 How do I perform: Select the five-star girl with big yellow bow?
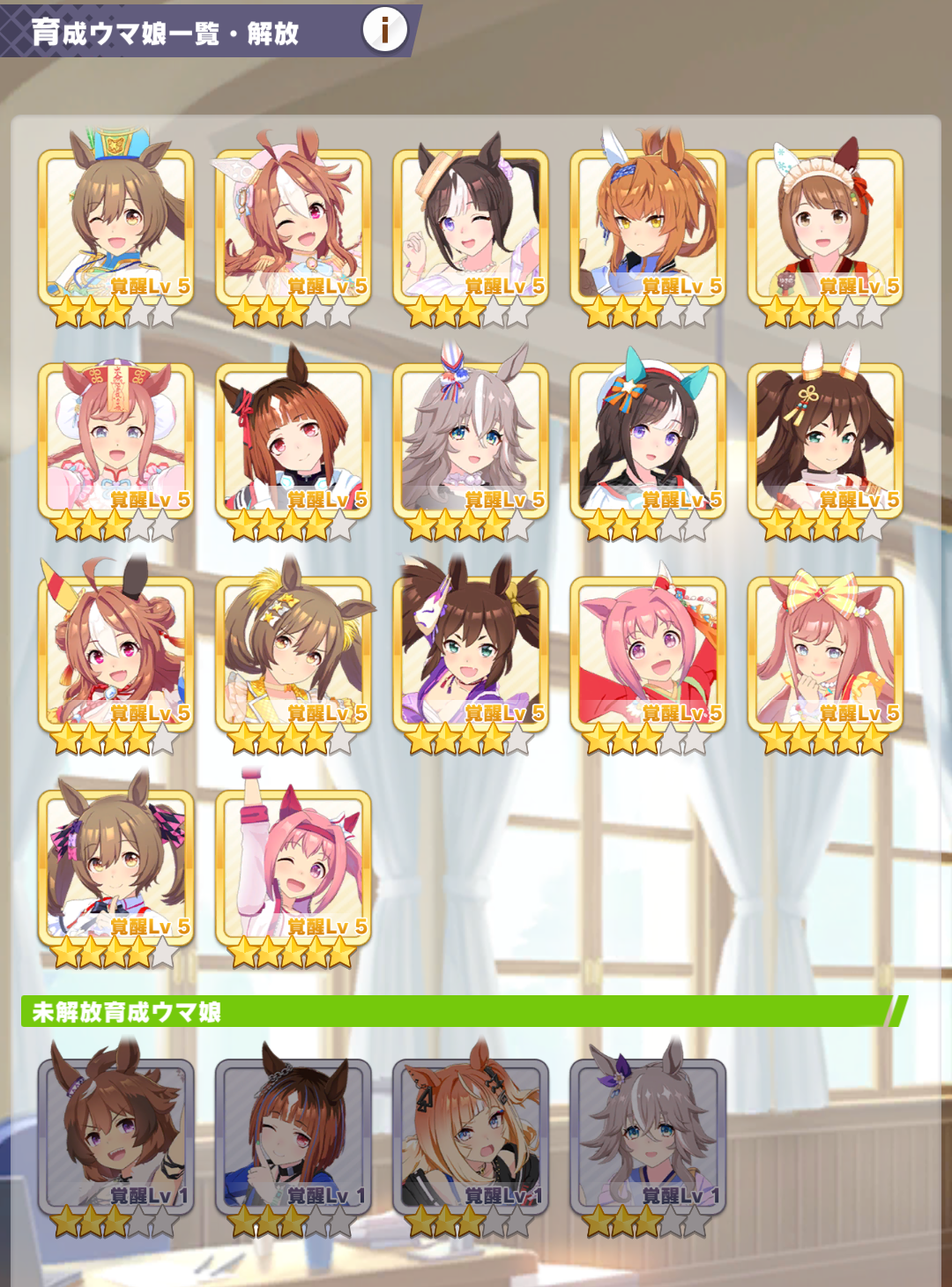coord(825,654)
